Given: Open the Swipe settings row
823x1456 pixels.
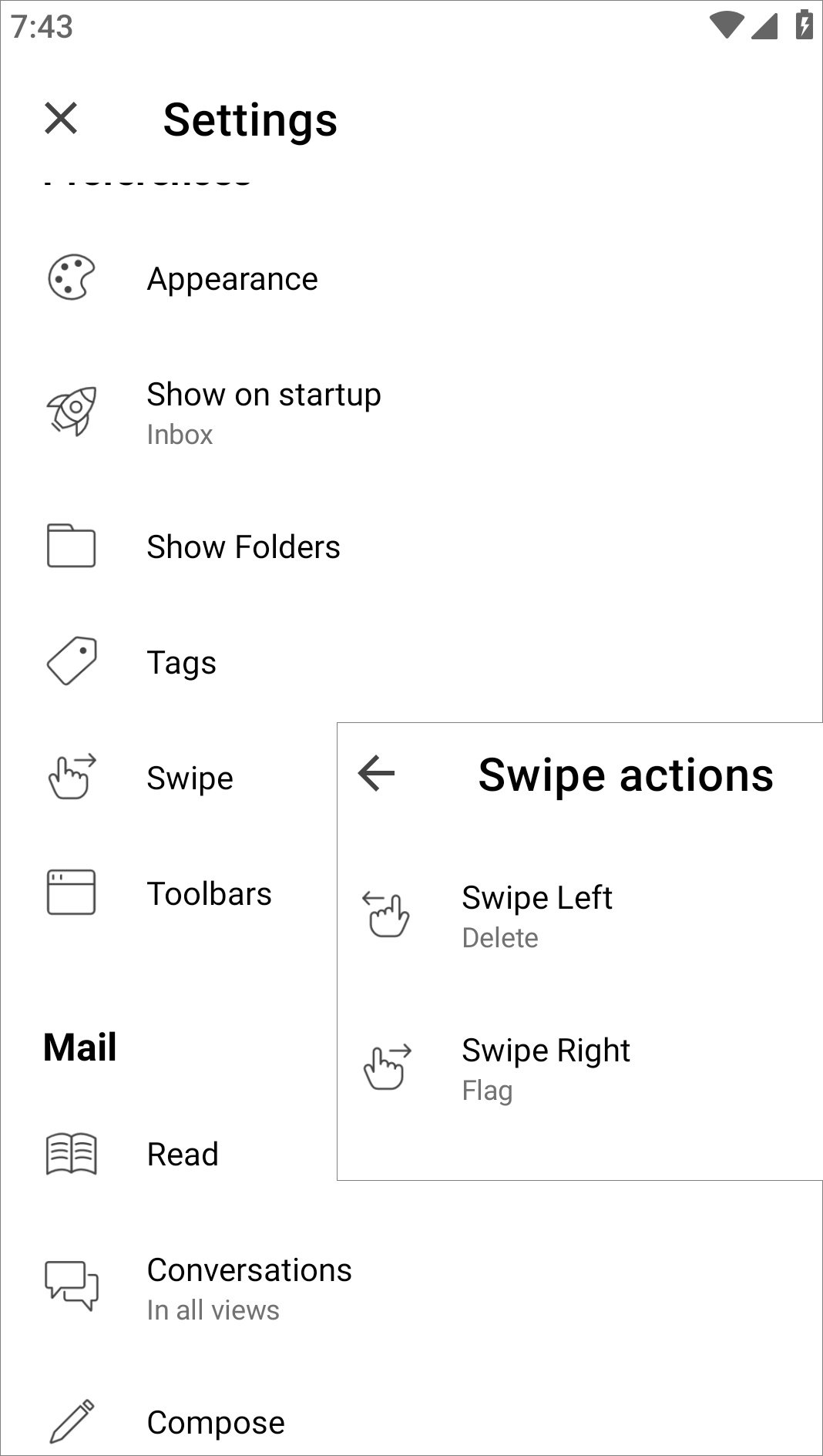Looking at the screenshot, I should tap(169, 778).
